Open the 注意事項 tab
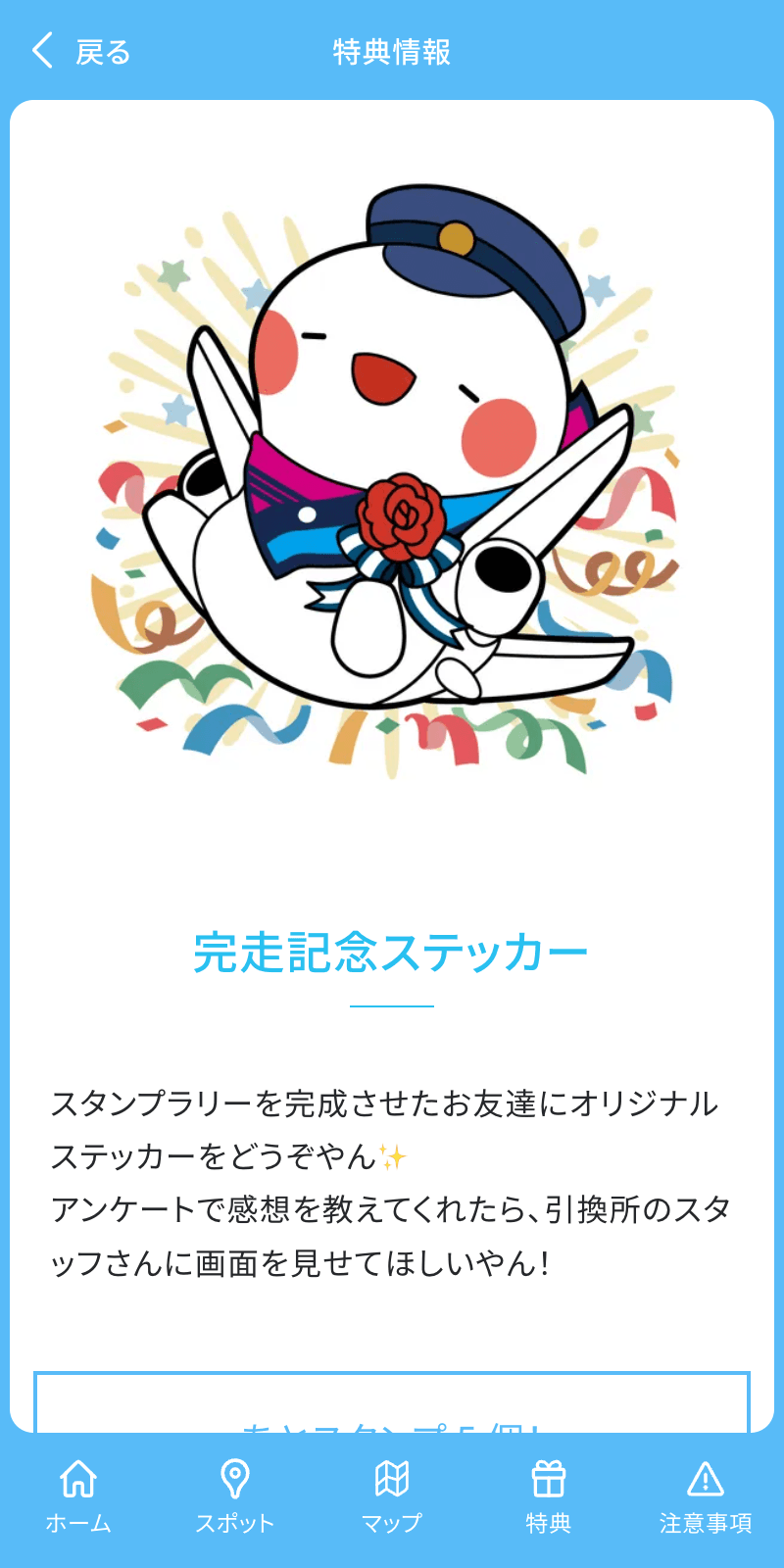Viewport: 784px width, 1568px height. [705, 1495]
